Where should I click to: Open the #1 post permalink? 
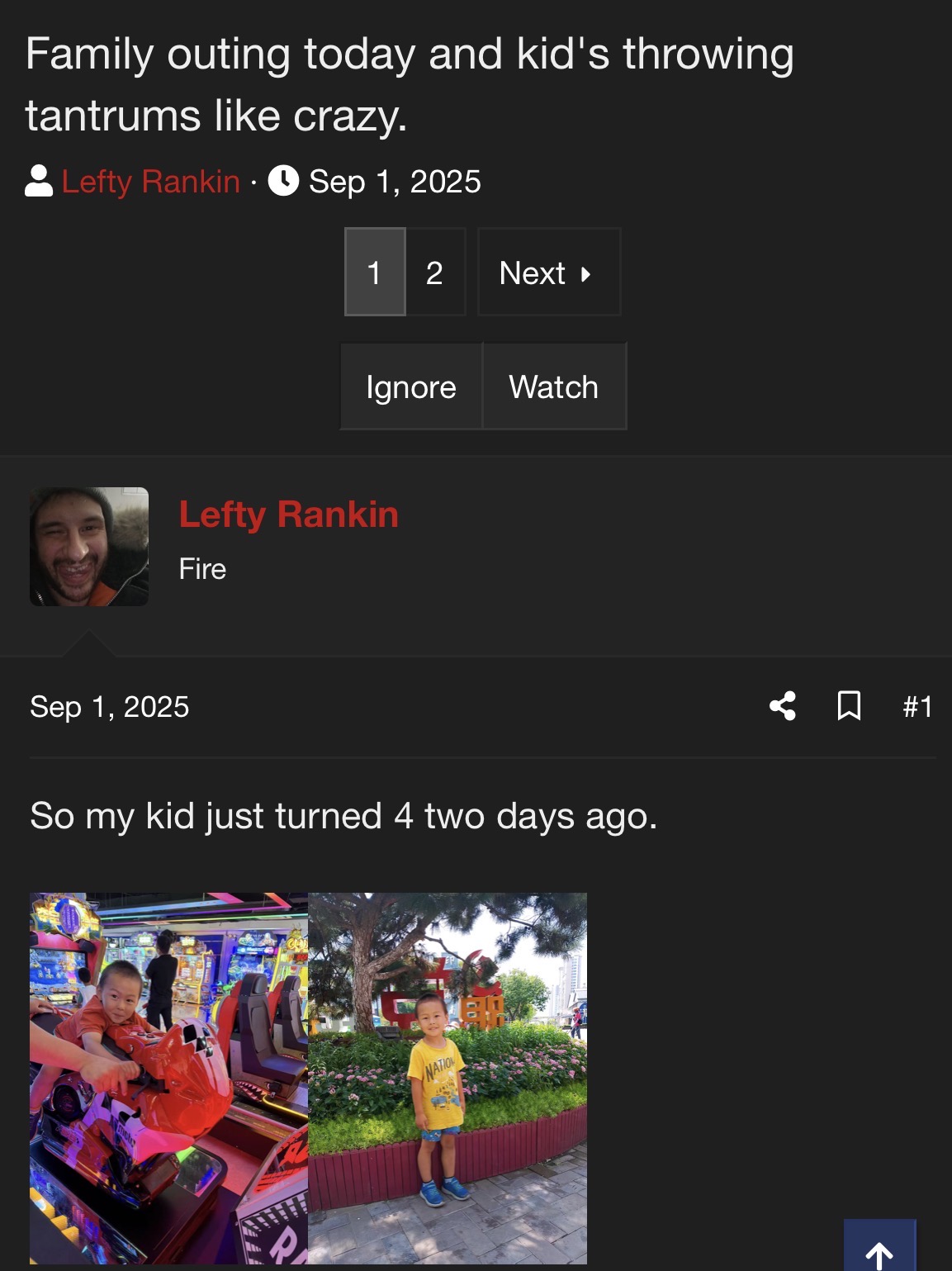917,707
